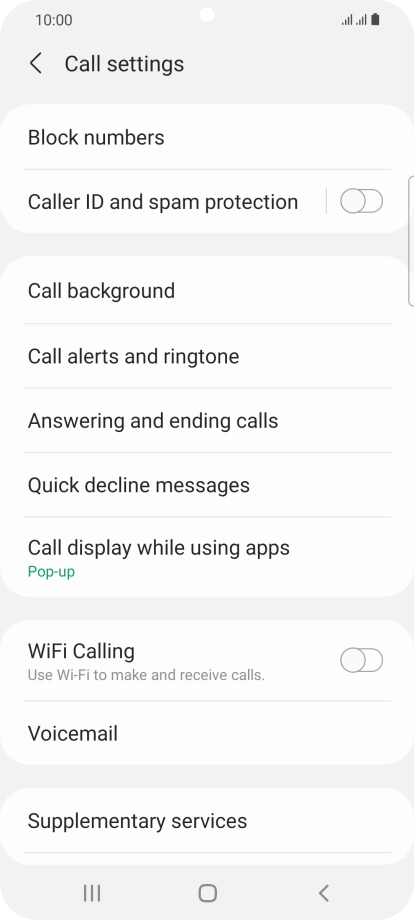Go back from Call settings
This screenshot has width=414, height=920.
pyautogui.click(x=36, y=63)
